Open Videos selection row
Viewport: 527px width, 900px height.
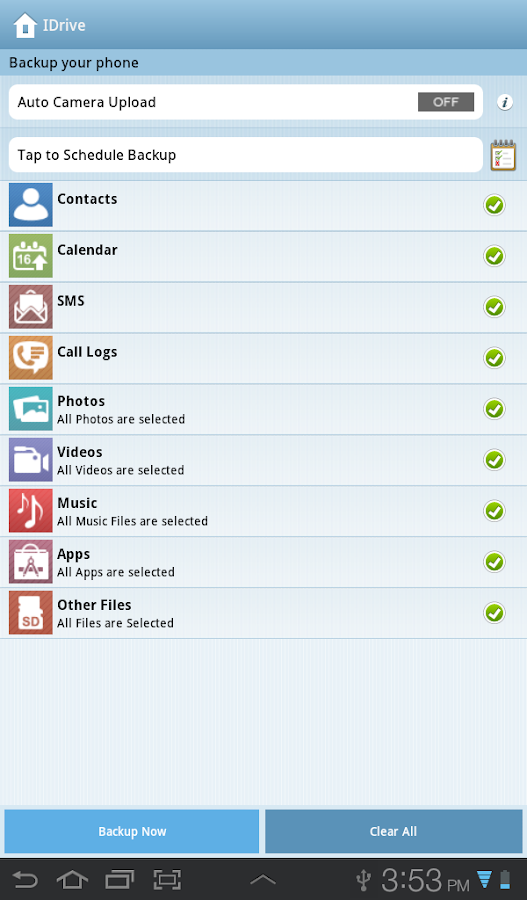tap(264, 460)
